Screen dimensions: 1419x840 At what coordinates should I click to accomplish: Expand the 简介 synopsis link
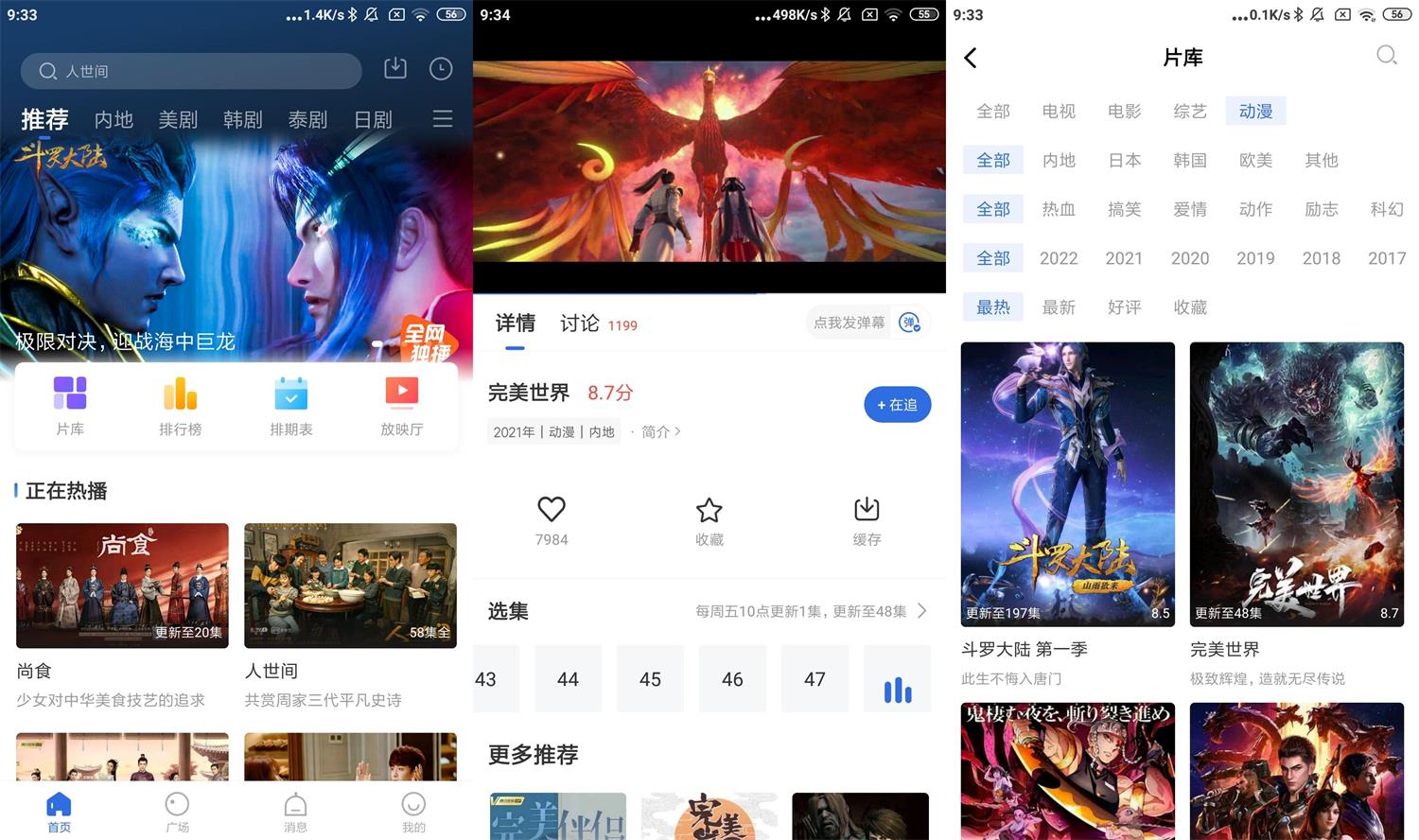point(660,431)
